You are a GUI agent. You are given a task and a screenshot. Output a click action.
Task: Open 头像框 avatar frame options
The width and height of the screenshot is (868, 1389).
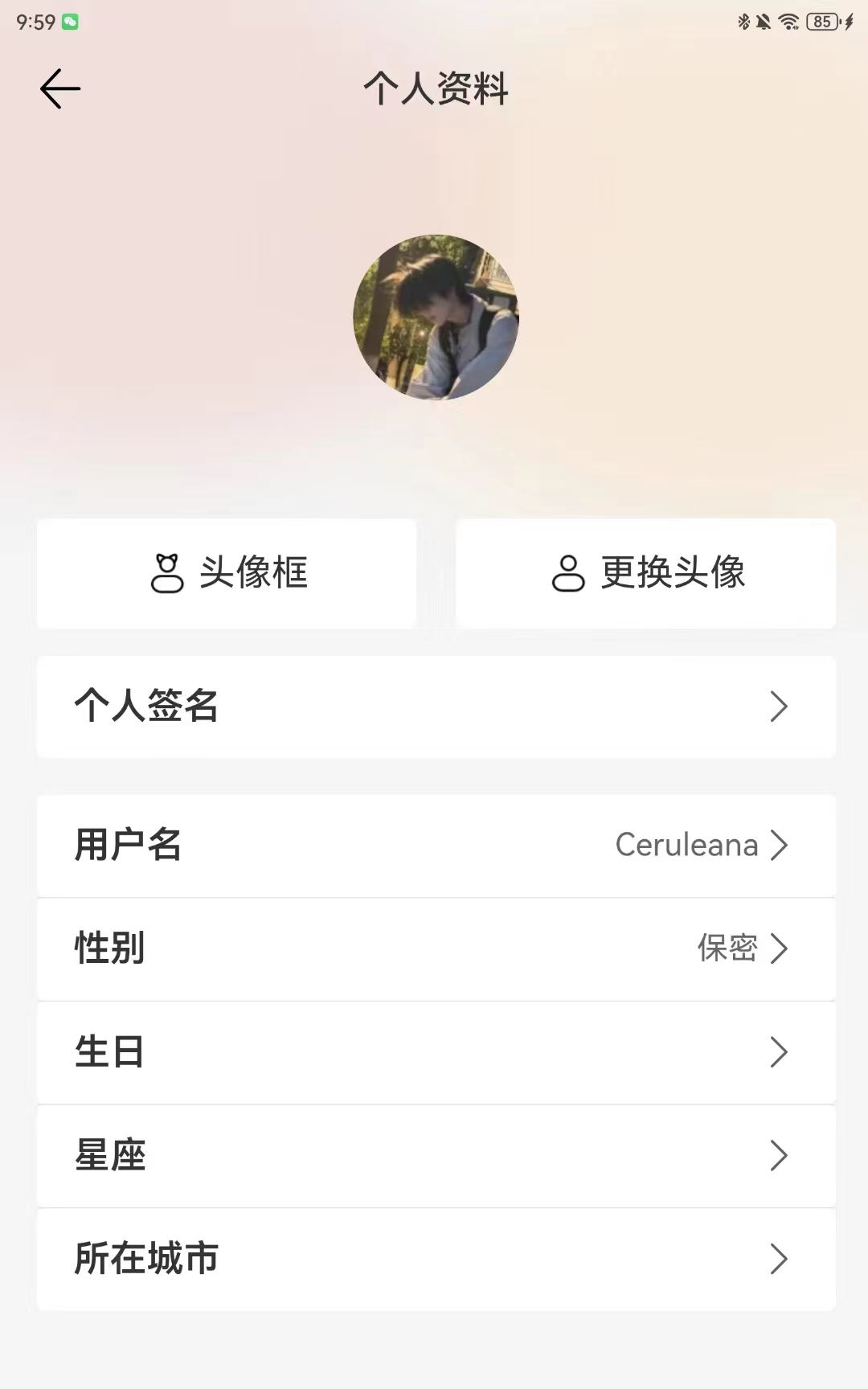tap(227, 573)
